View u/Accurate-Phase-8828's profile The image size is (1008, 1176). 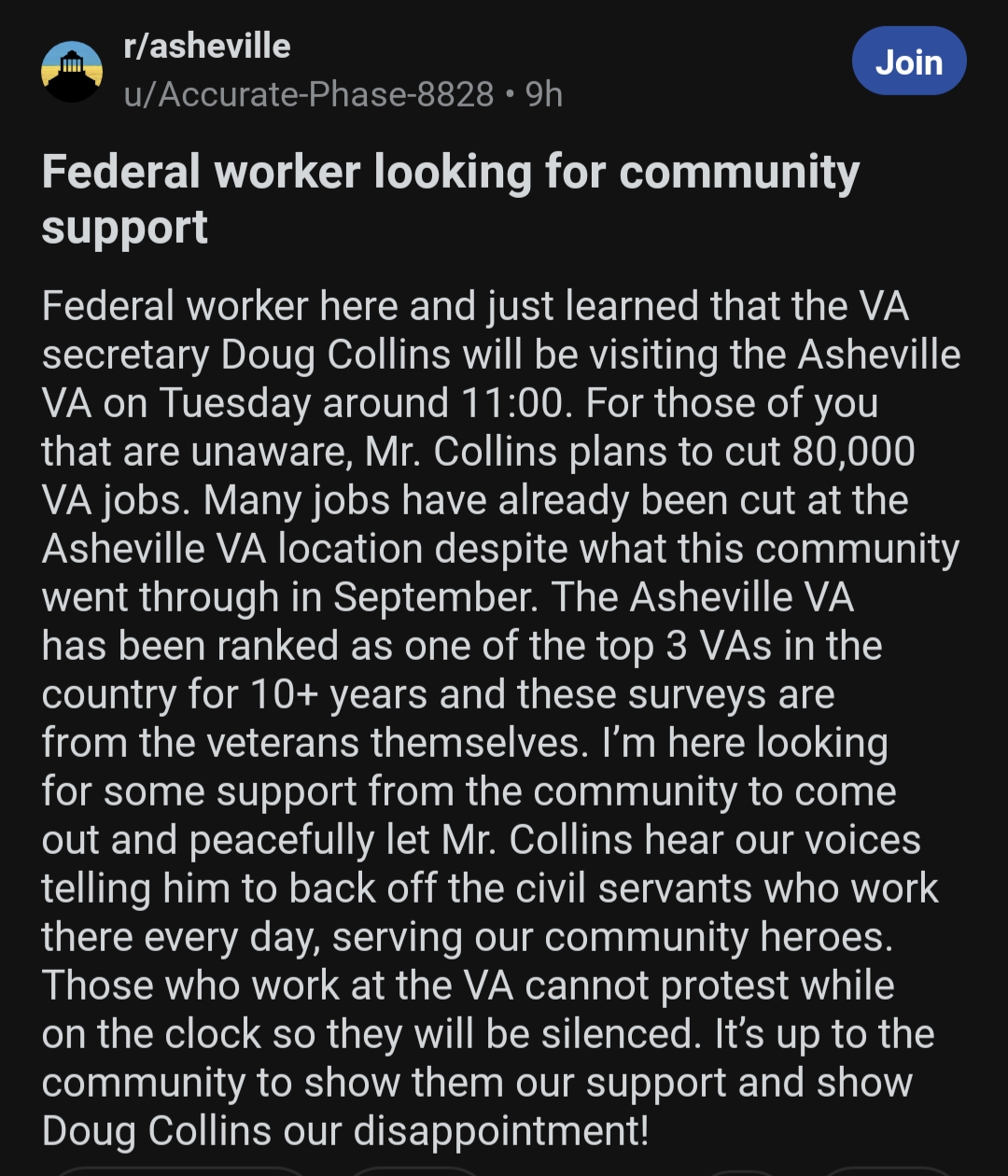click(309, 93)
